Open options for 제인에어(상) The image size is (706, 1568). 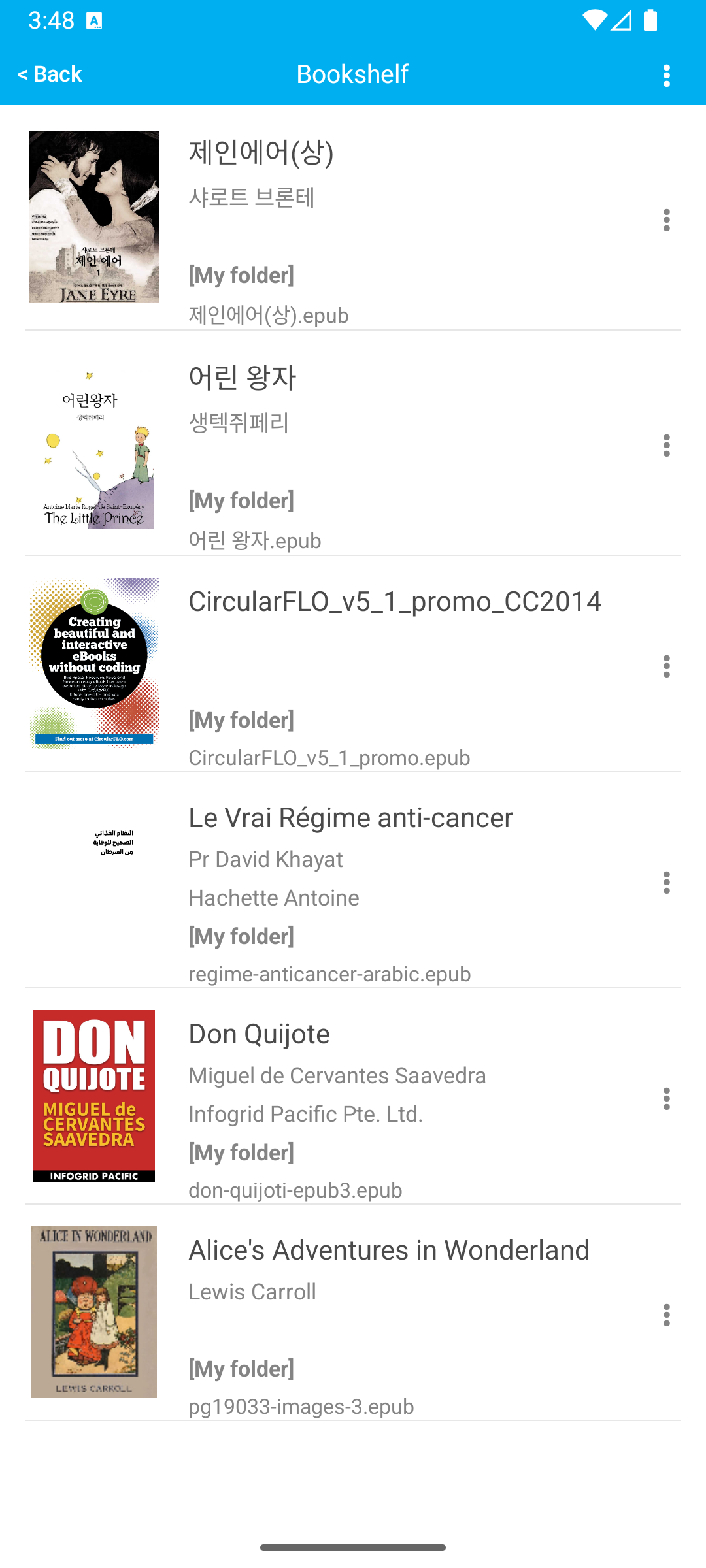666,220
